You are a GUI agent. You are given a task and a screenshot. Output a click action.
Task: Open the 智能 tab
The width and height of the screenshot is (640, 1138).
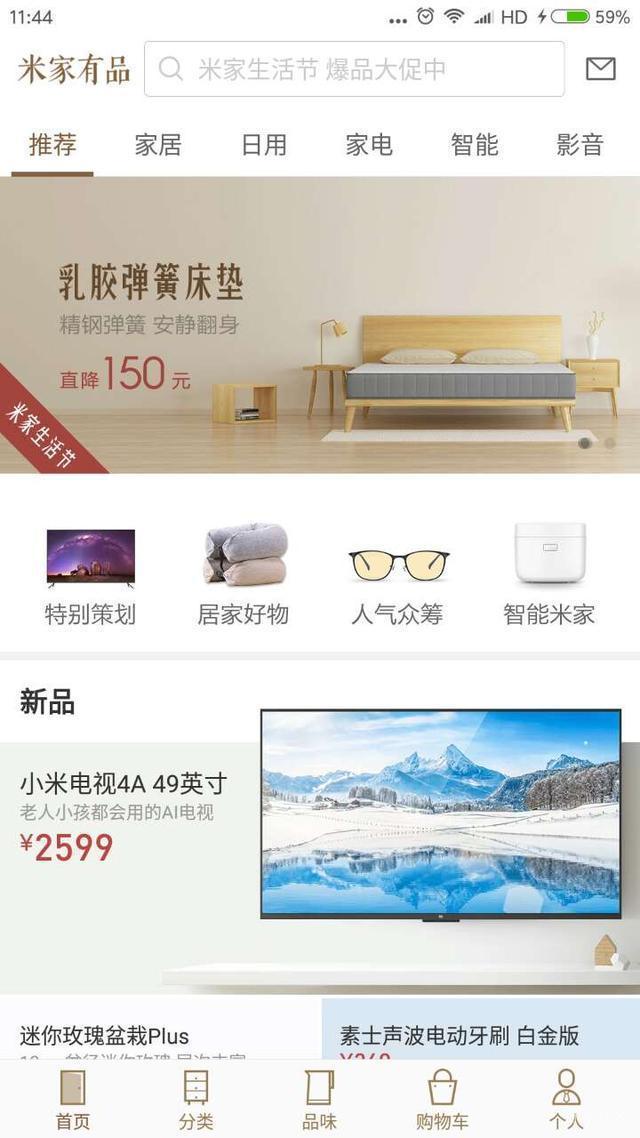[474, 145]
